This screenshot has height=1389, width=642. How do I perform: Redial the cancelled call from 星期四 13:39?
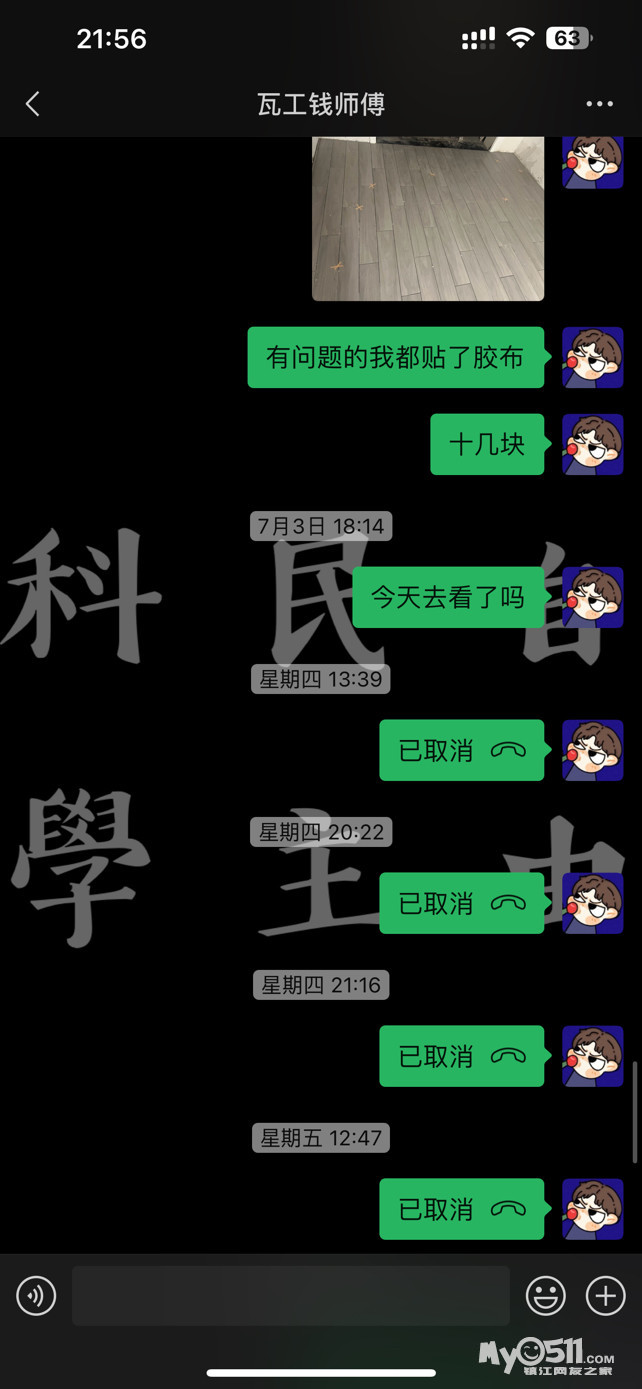(x=461, y=751)
